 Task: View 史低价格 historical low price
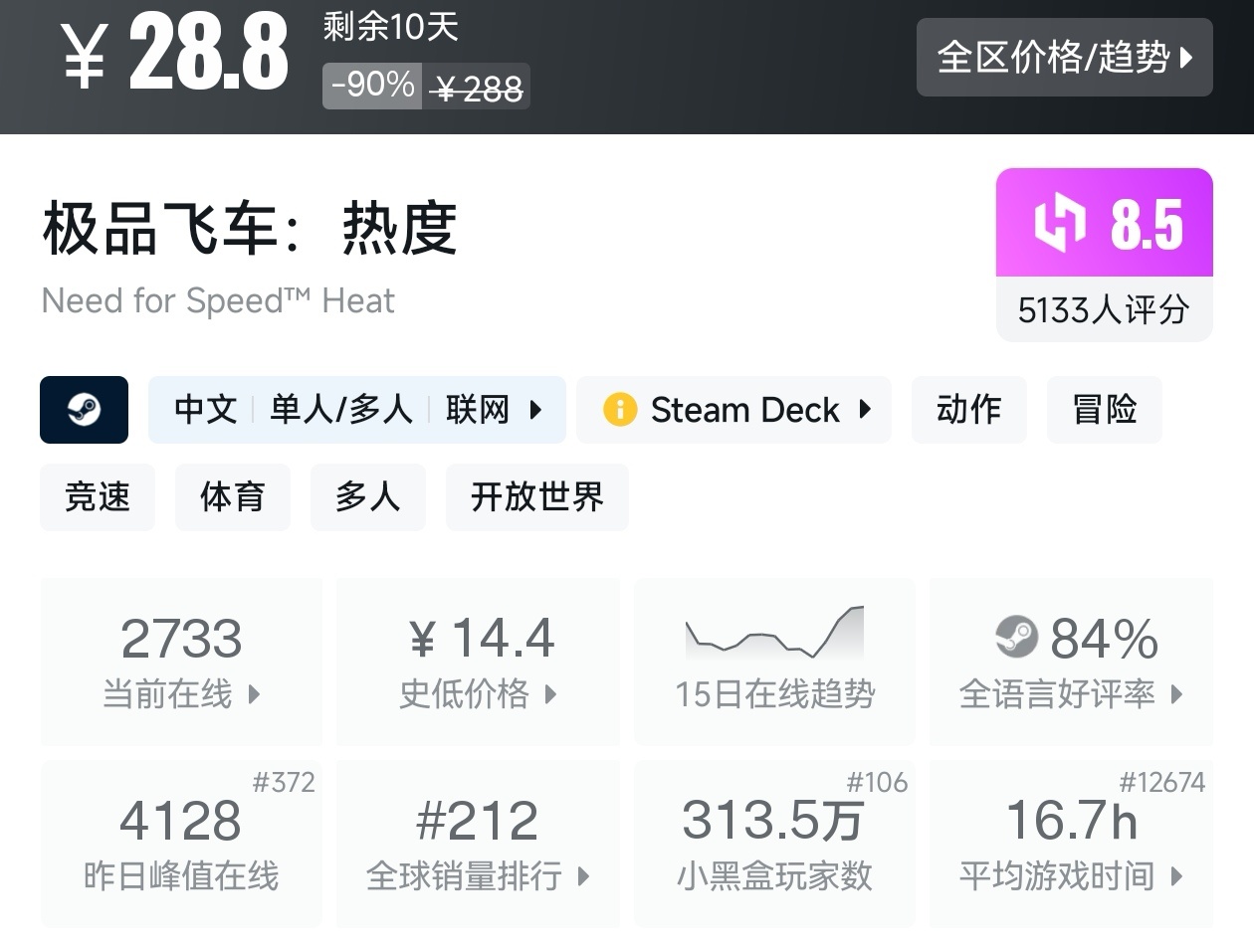pos(479,662)
